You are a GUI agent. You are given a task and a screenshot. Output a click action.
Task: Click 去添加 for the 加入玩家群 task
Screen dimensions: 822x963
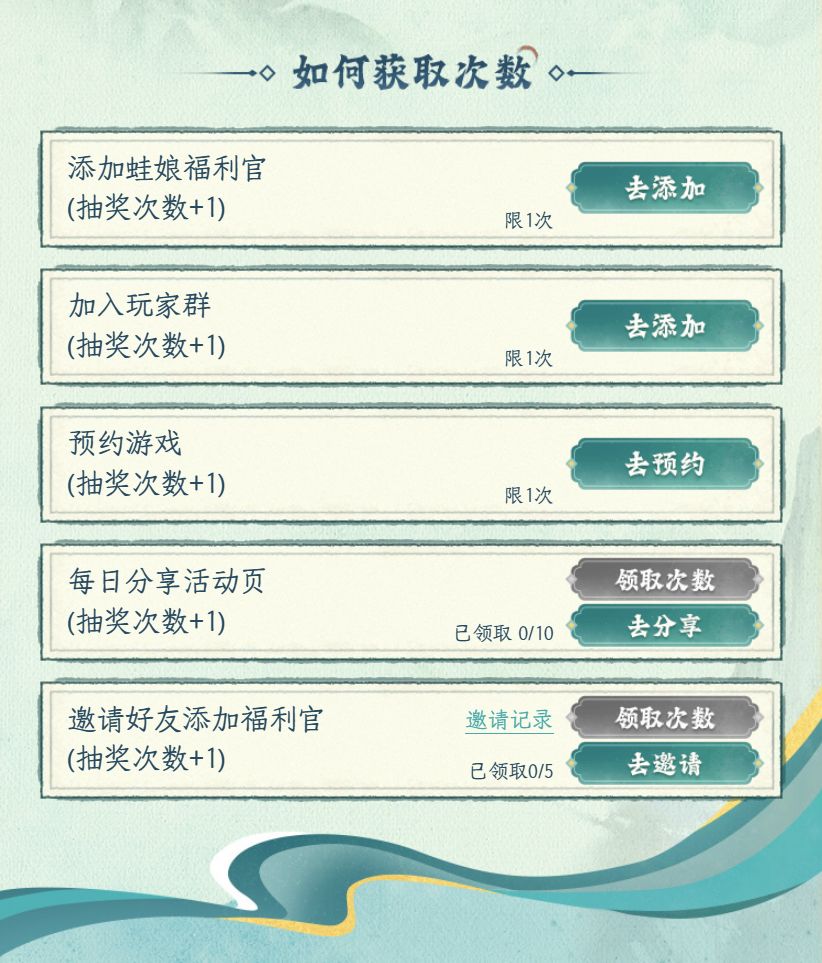tap(665, 325)
